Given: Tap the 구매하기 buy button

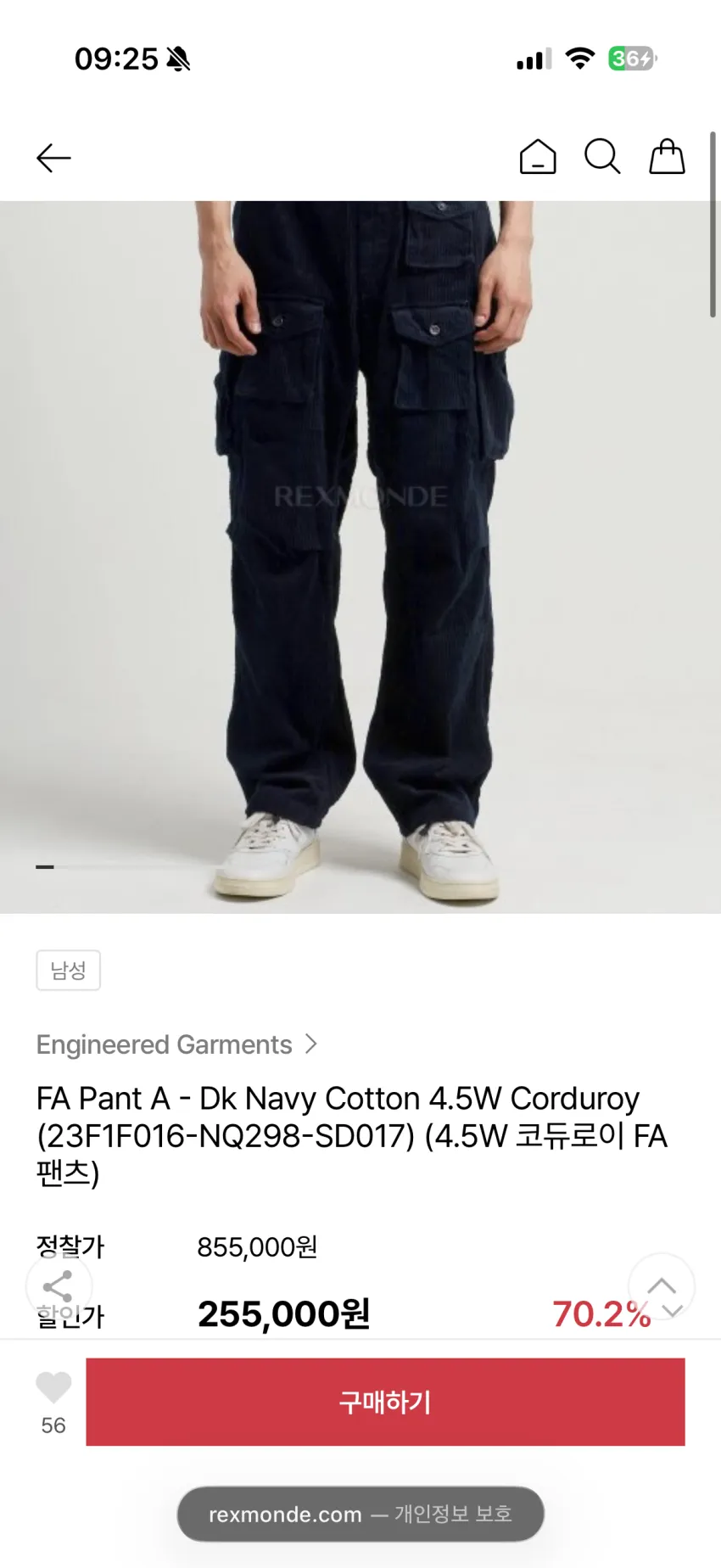Looking at the screenshot, I should (385, 1402).
